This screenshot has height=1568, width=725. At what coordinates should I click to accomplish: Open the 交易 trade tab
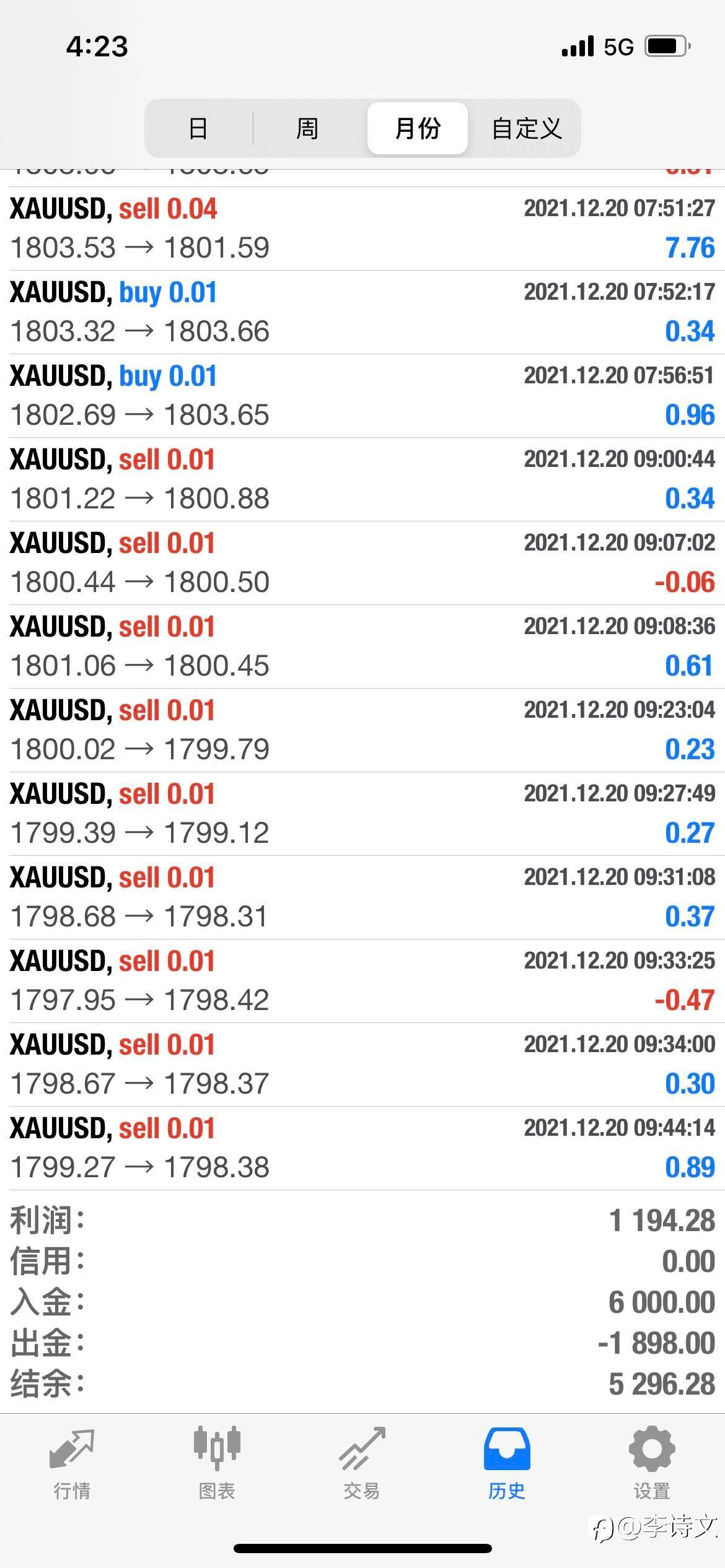[x=362, y=1464]
